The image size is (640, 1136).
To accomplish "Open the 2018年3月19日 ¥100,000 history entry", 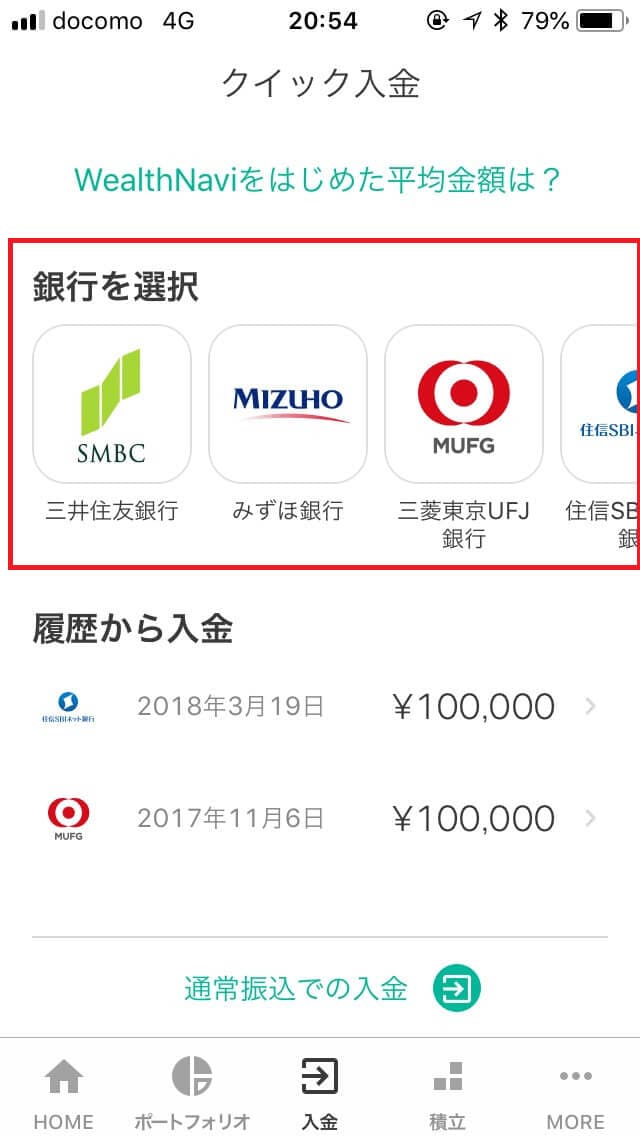I will [320, 707].
